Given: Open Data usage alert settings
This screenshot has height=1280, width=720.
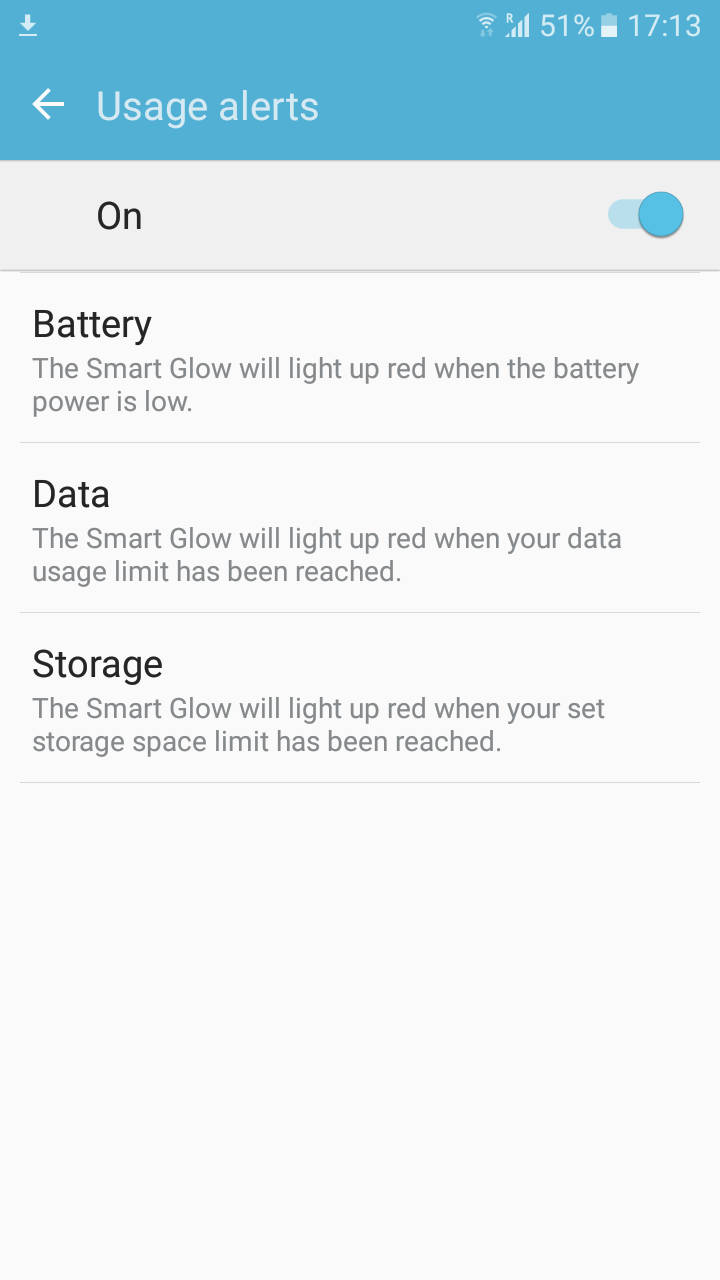Looking at the screenshot, I should [360, 528].
